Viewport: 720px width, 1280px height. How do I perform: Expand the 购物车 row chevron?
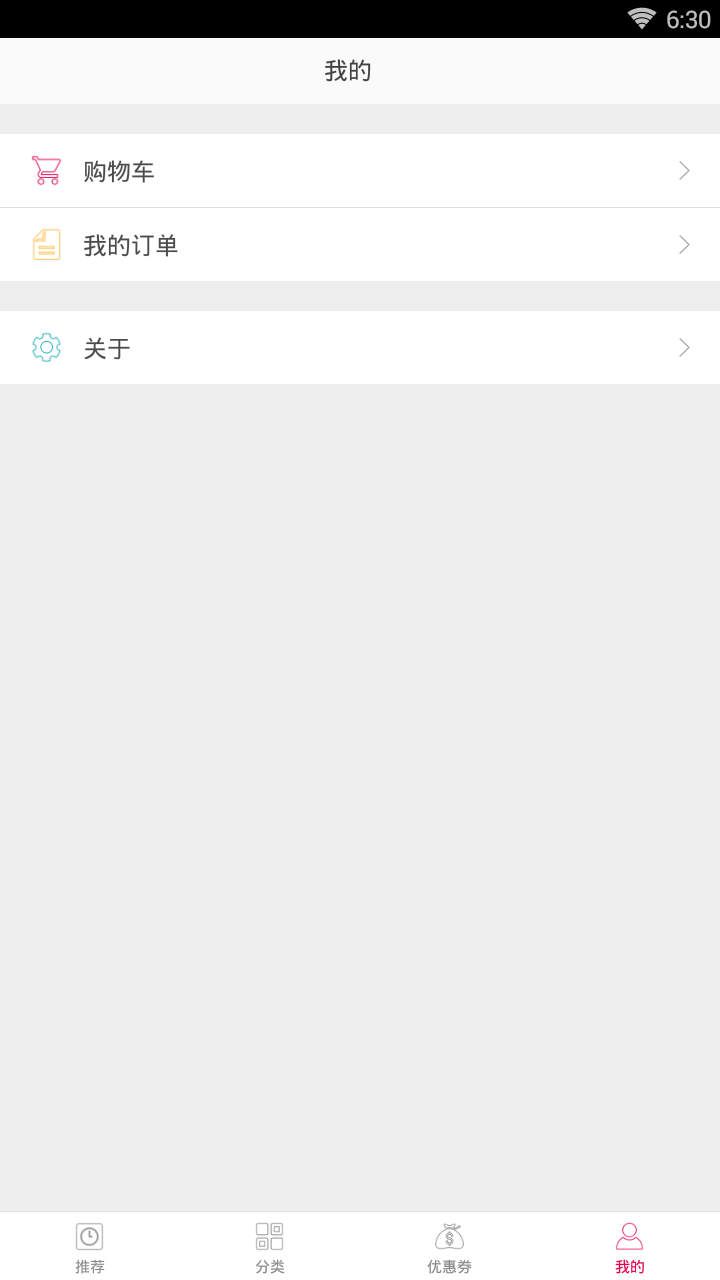click(683, 170)
